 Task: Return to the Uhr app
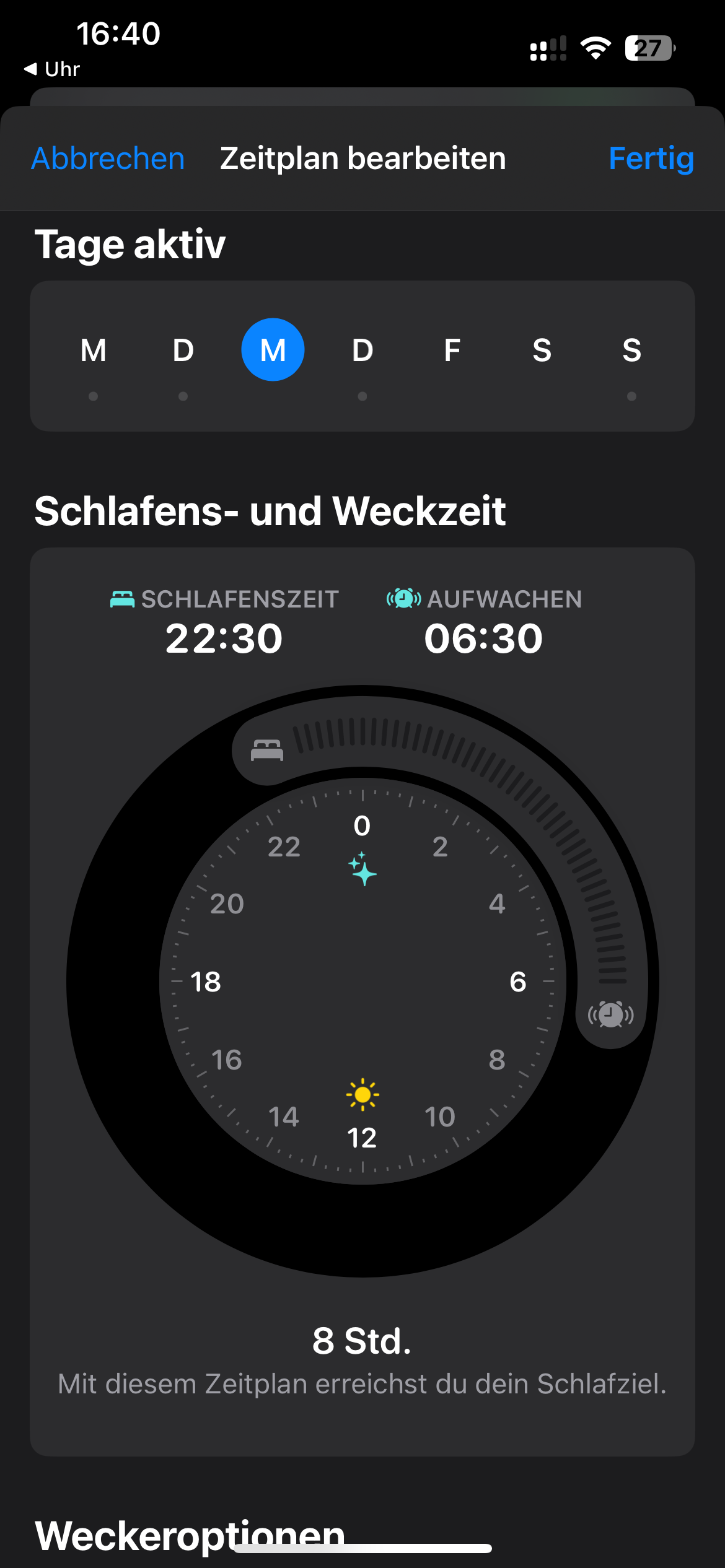coord(53,69)
